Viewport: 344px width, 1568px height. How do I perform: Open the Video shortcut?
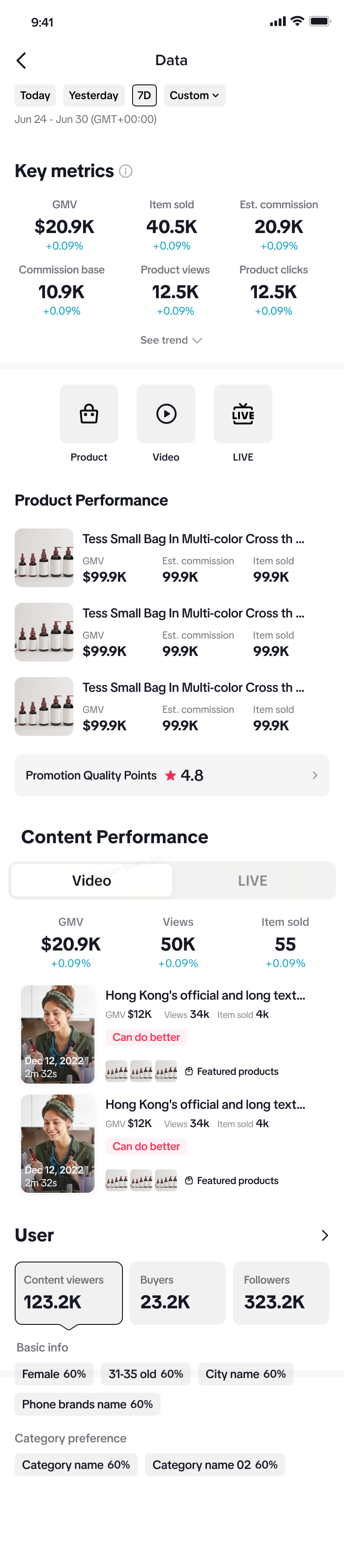166,414
